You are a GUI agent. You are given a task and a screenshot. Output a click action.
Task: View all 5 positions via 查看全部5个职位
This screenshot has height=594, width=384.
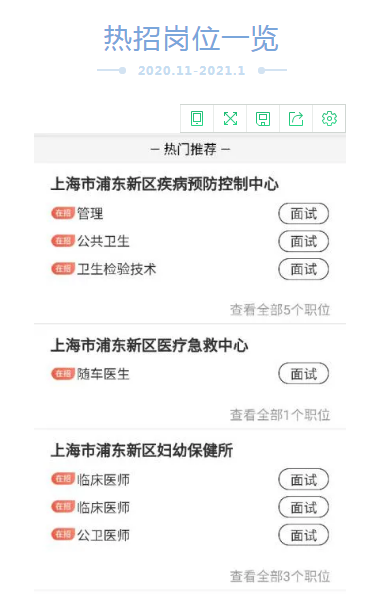click(x=280, y=310)
